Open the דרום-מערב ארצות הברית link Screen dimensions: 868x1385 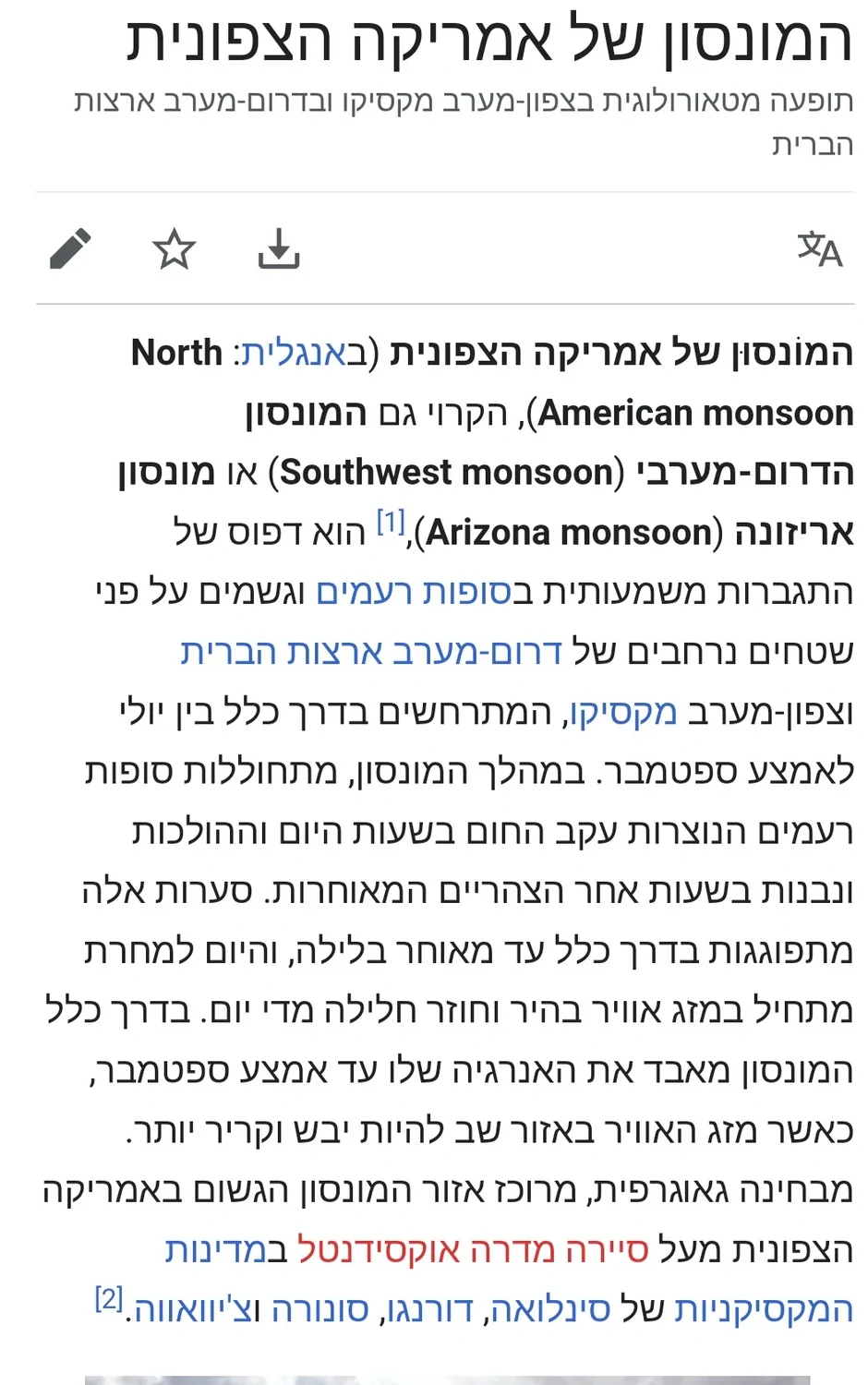pos(370,652)
